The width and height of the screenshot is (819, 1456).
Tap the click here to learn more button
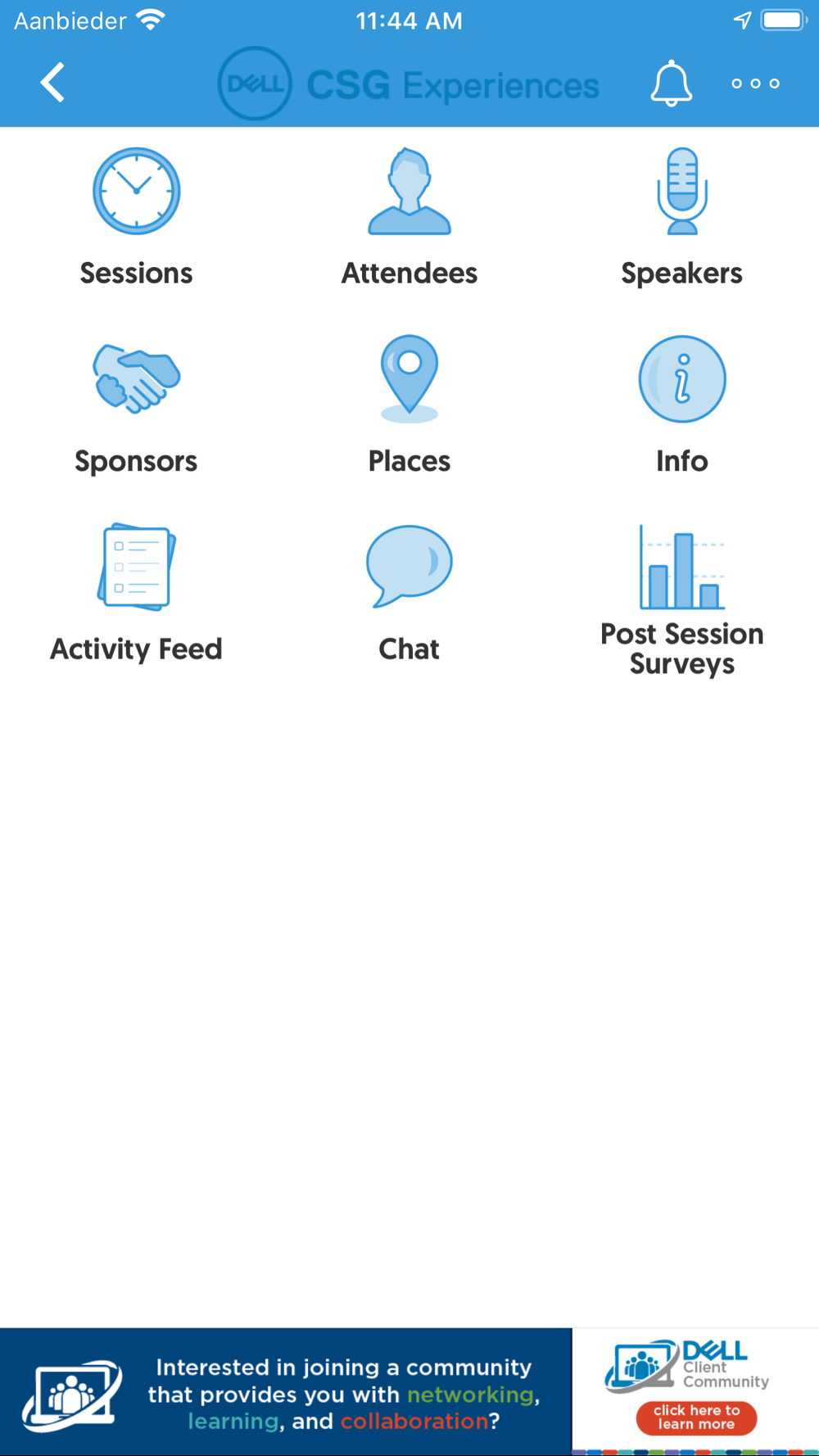point(696,1418)
